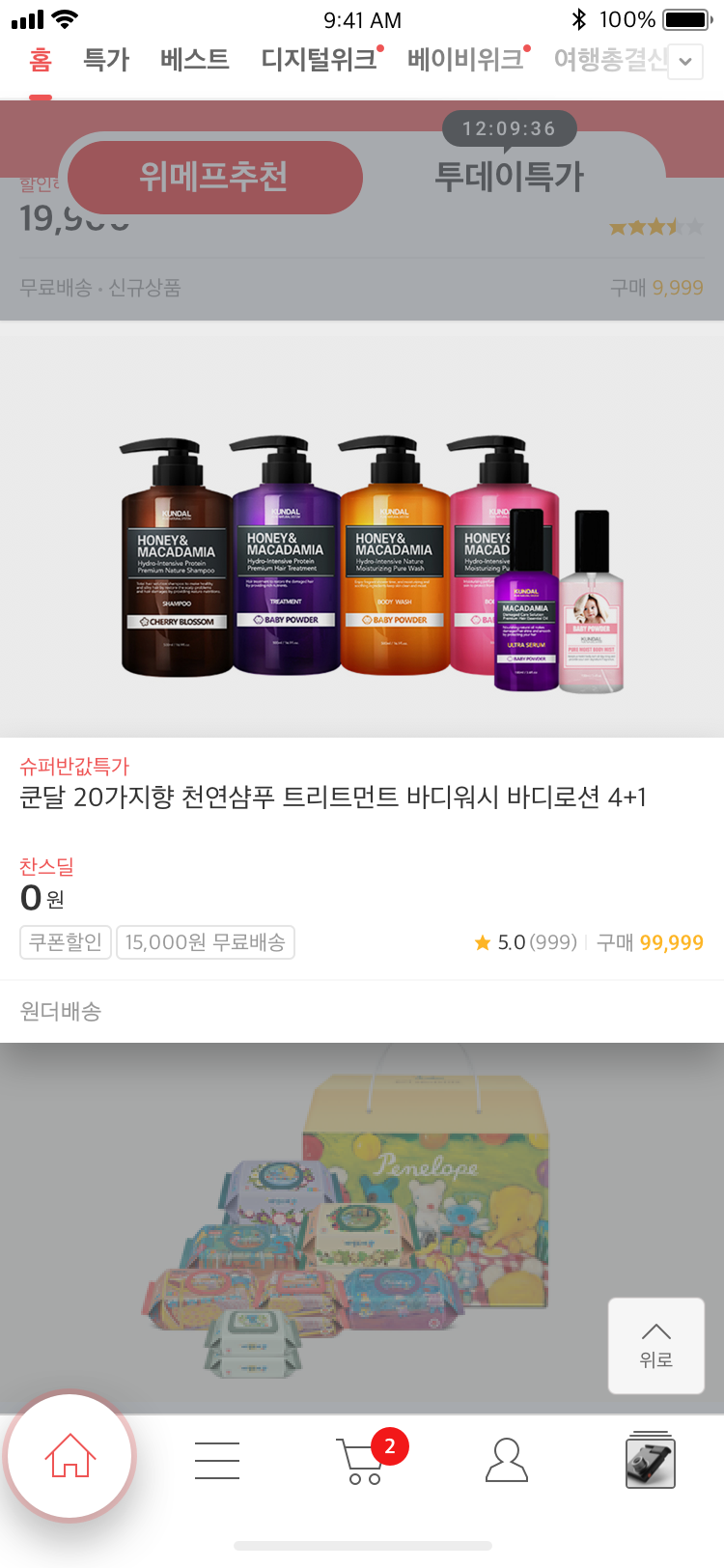Go to home in bottom navigation
The width and height of the screenshot is (724, 1568).
tap(70, 1457)
